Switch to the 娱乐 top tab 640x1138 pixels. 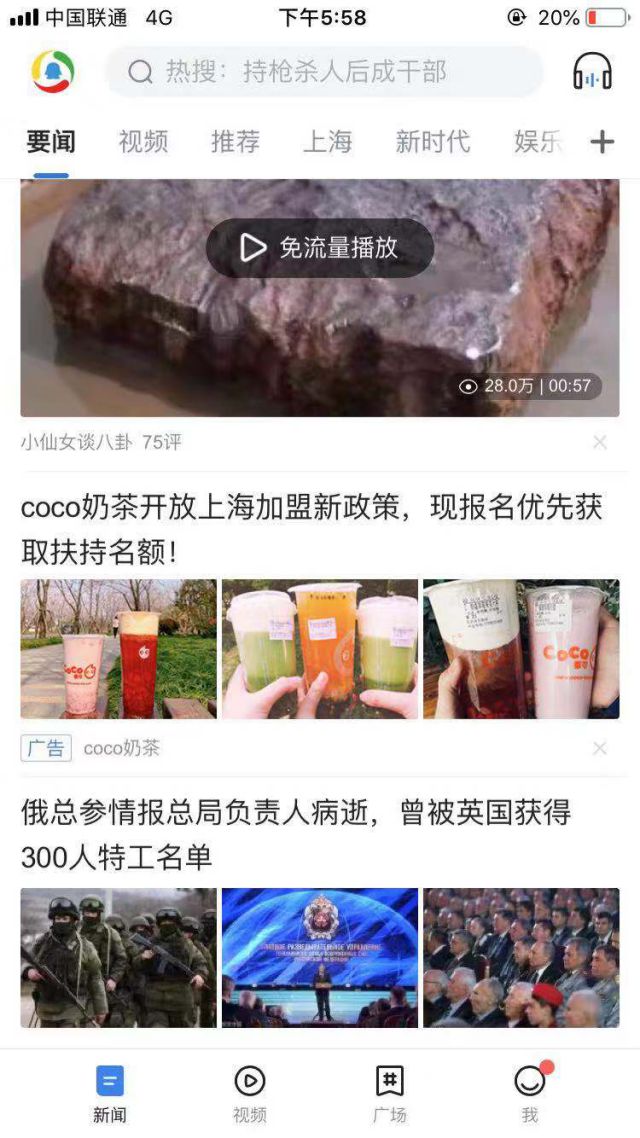click(x=538, y=142)
